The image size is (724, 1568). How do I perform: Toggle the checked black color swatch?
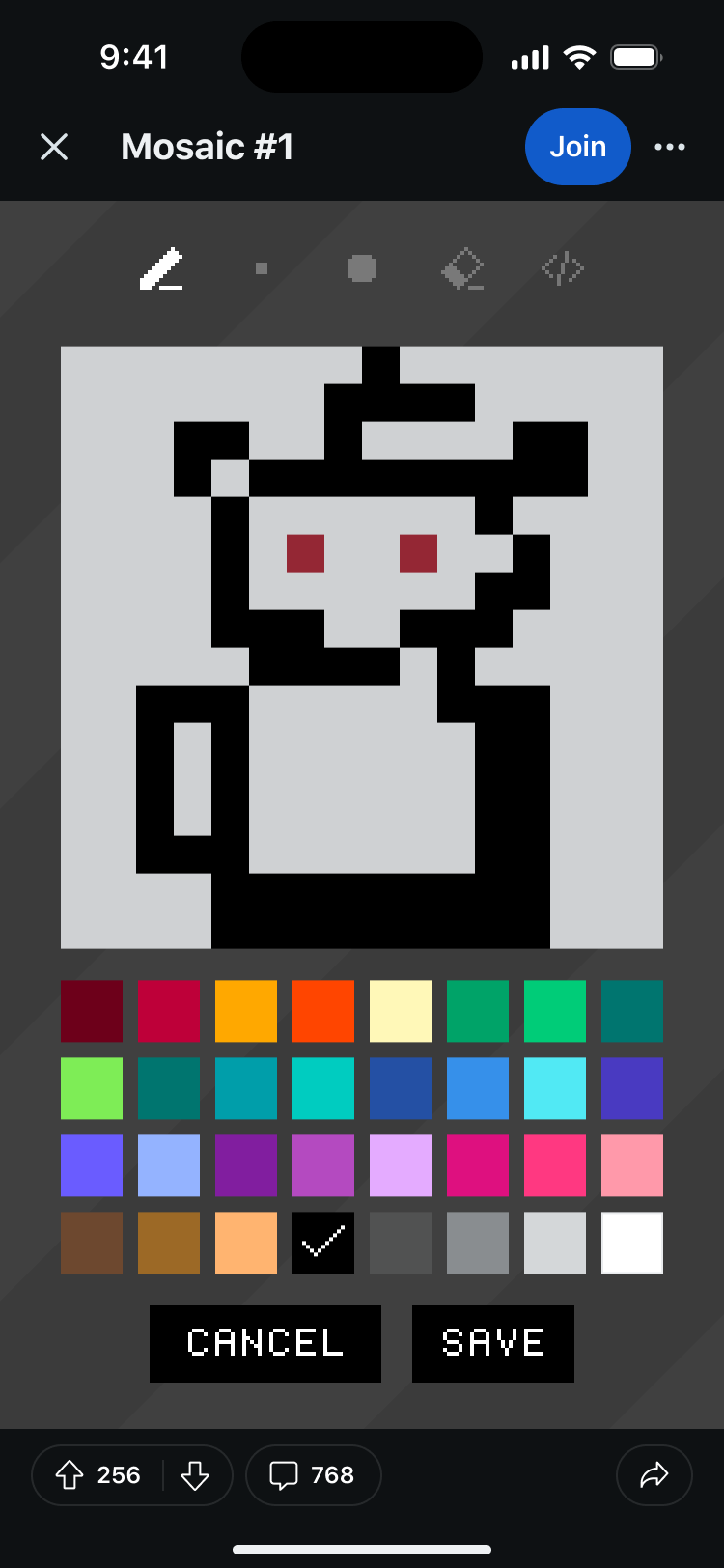[x=322, y=1243]
